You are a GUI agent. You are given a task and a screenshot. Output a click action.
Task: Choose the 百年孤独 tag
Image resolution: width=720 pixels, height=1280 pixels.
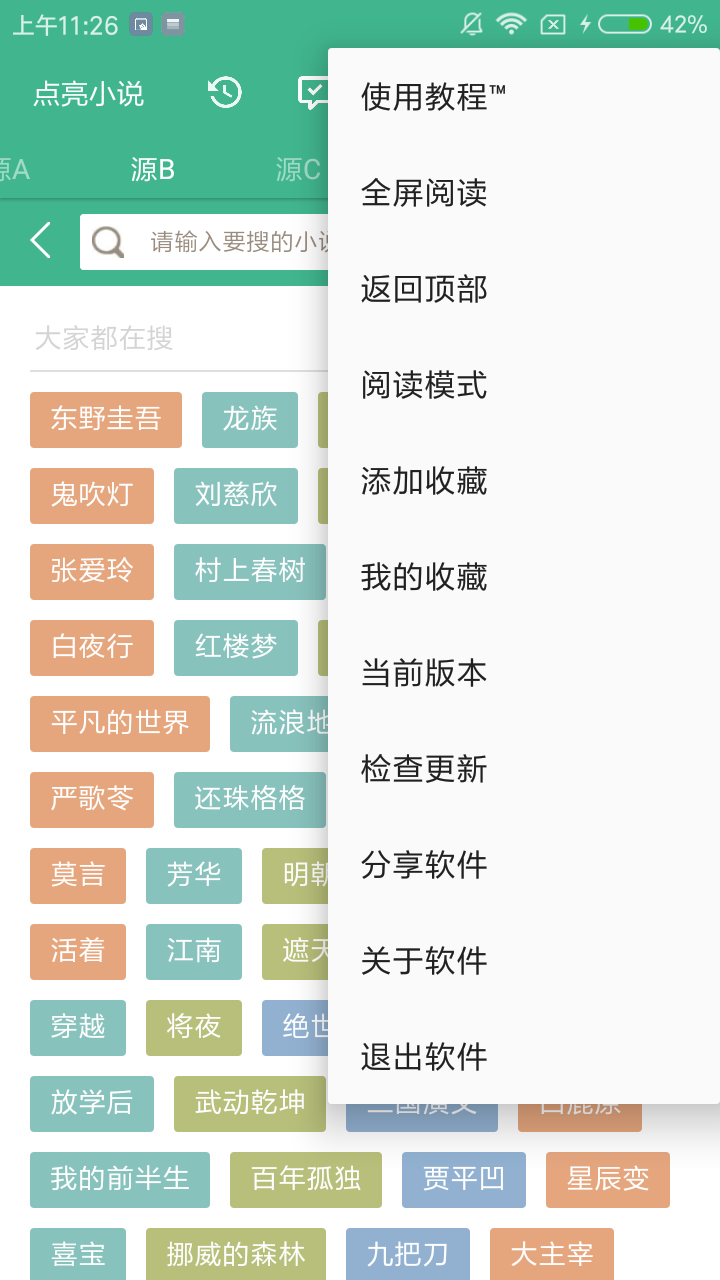click(306, 1179)
